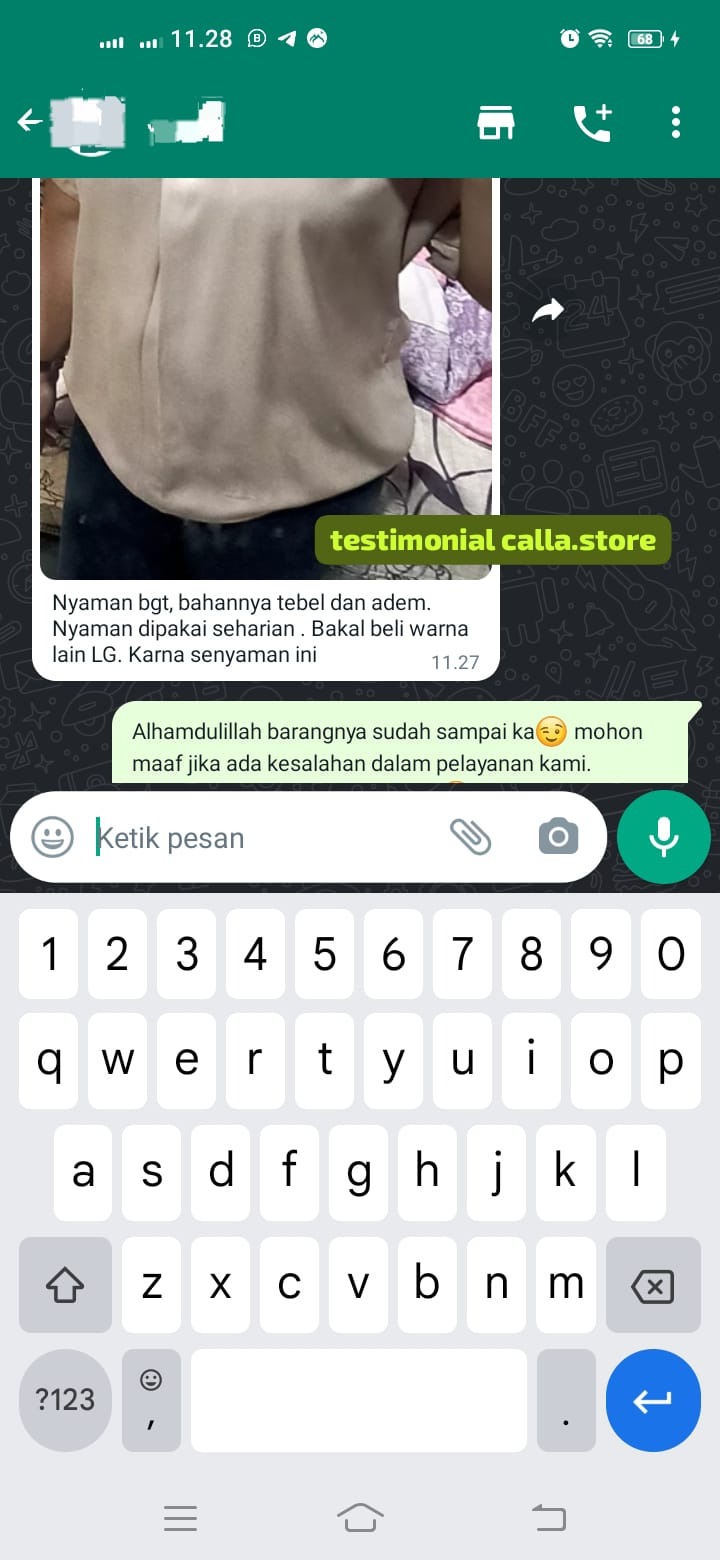This screenshot has height=1560, width=720.
Task: Open the three-dot overflow menu
Action: pos(676,122)
